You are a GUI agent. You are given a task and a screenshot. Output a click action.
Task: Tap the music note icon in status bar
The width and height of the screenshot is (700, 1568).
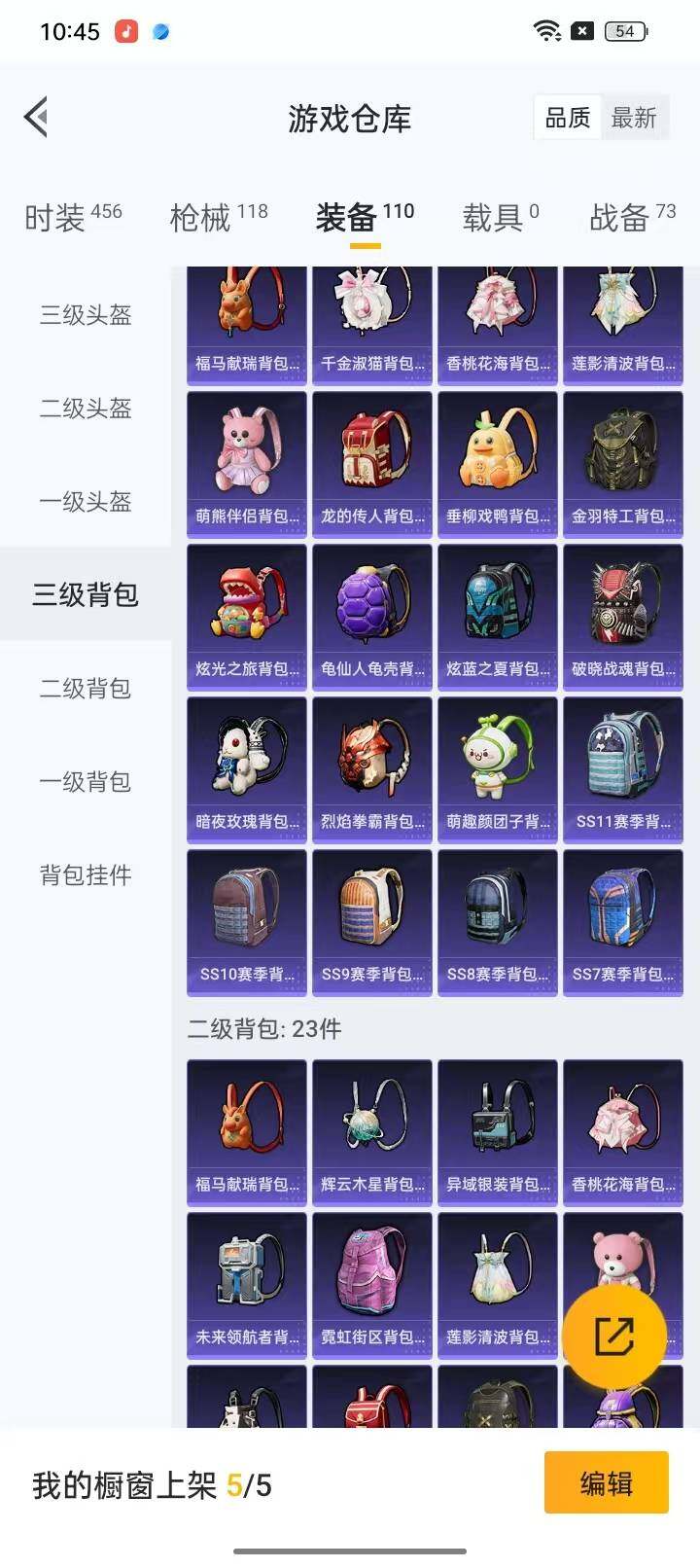pyautogui.click(x=124, y=30)
